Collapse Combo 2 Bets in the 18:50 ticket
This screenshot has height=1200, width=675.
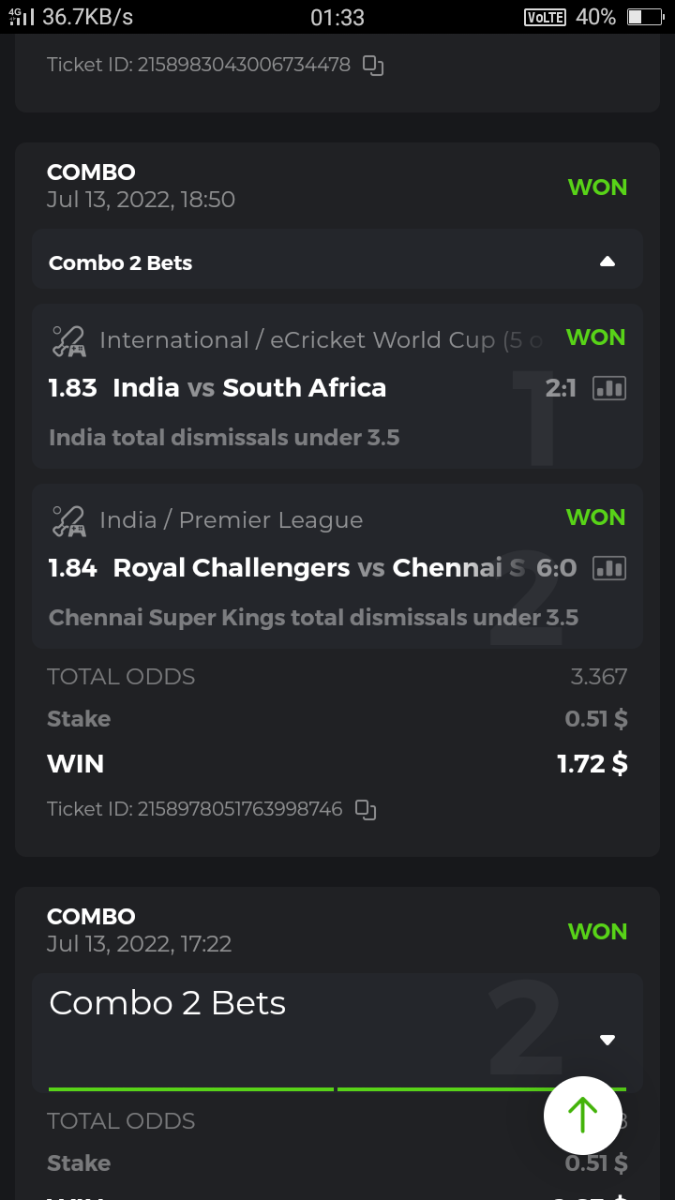[x=607, y=262]
